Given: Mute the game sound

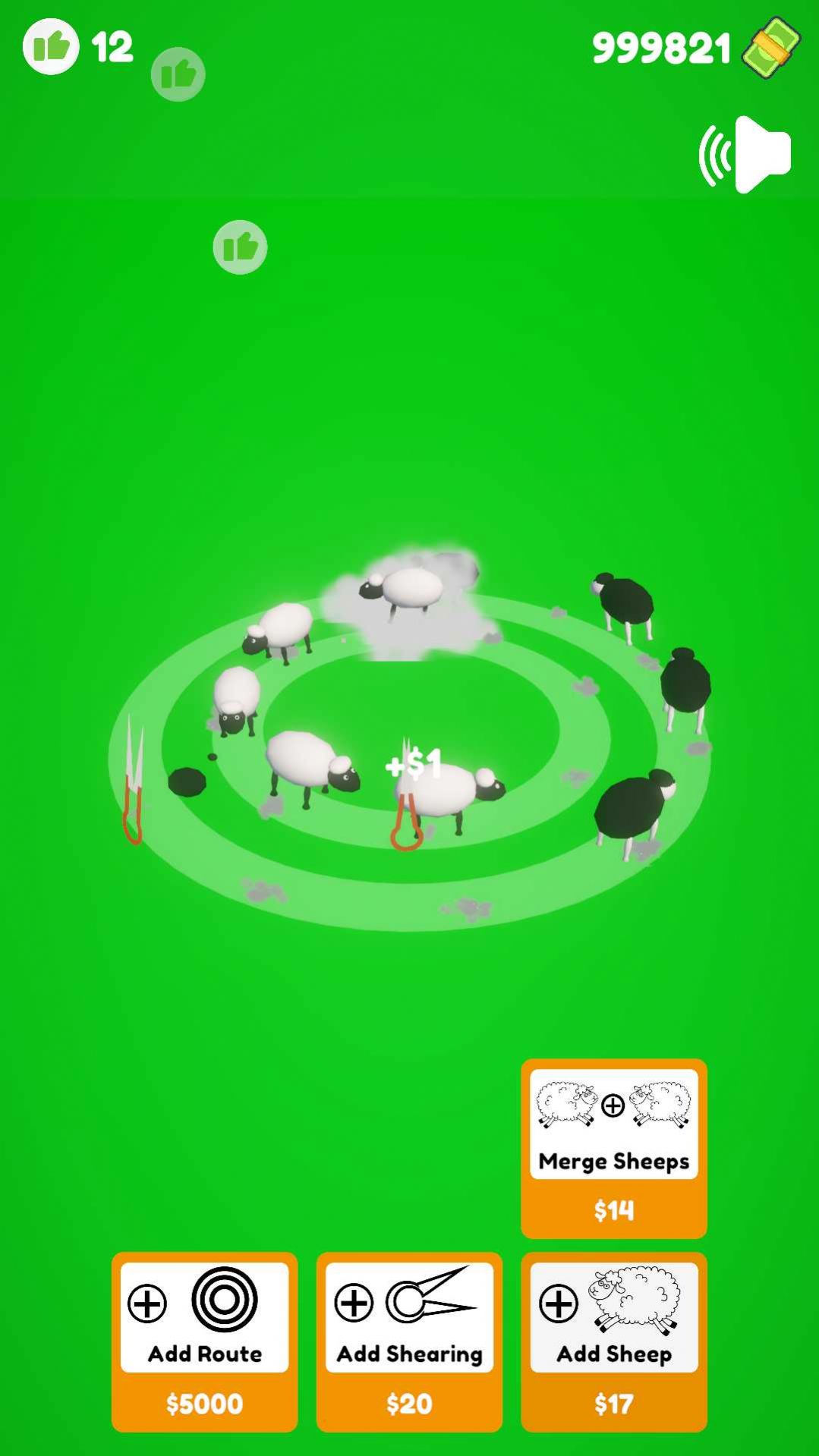Looking at the screenshot, I should 746,154.
